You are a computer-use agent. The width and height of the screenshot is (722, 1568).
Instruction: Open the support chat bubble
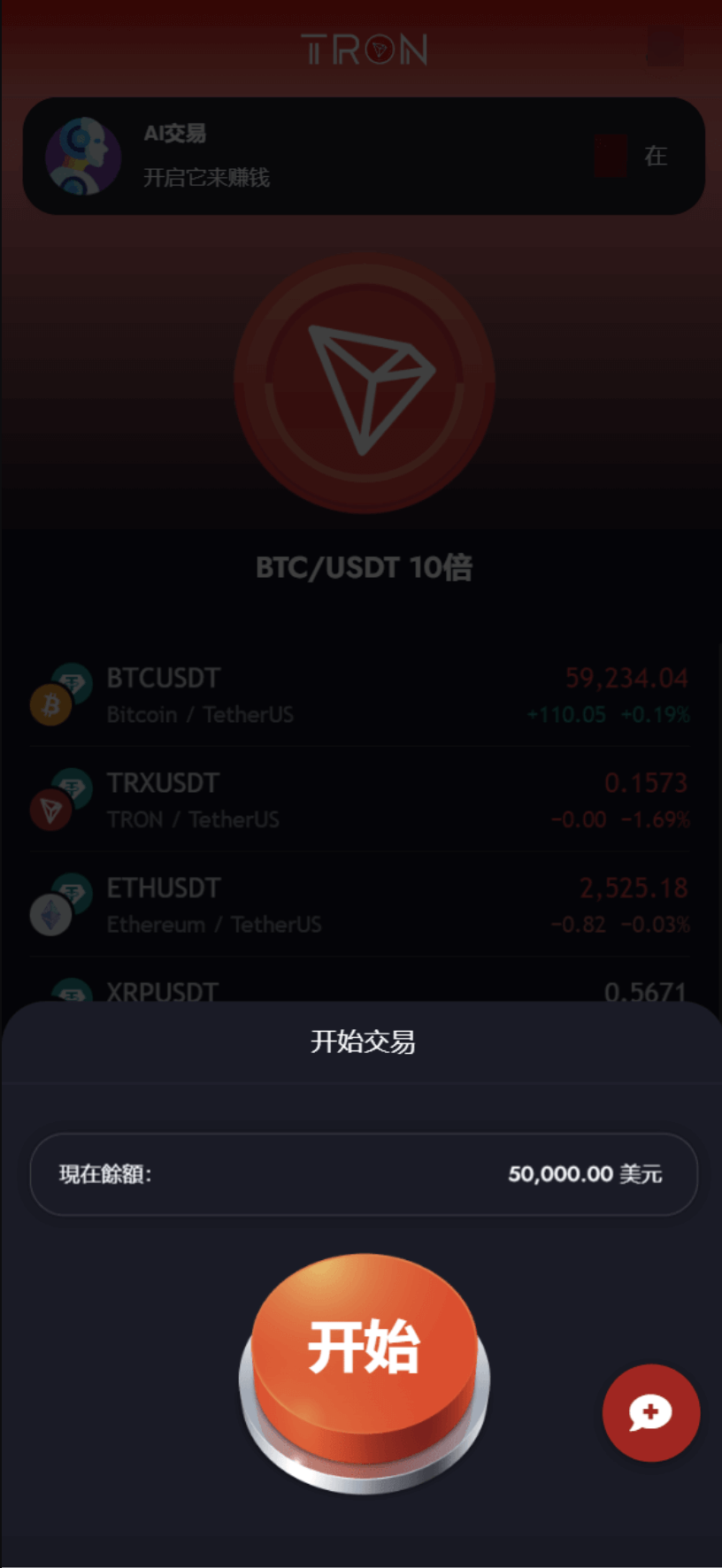click(651, 1412)
